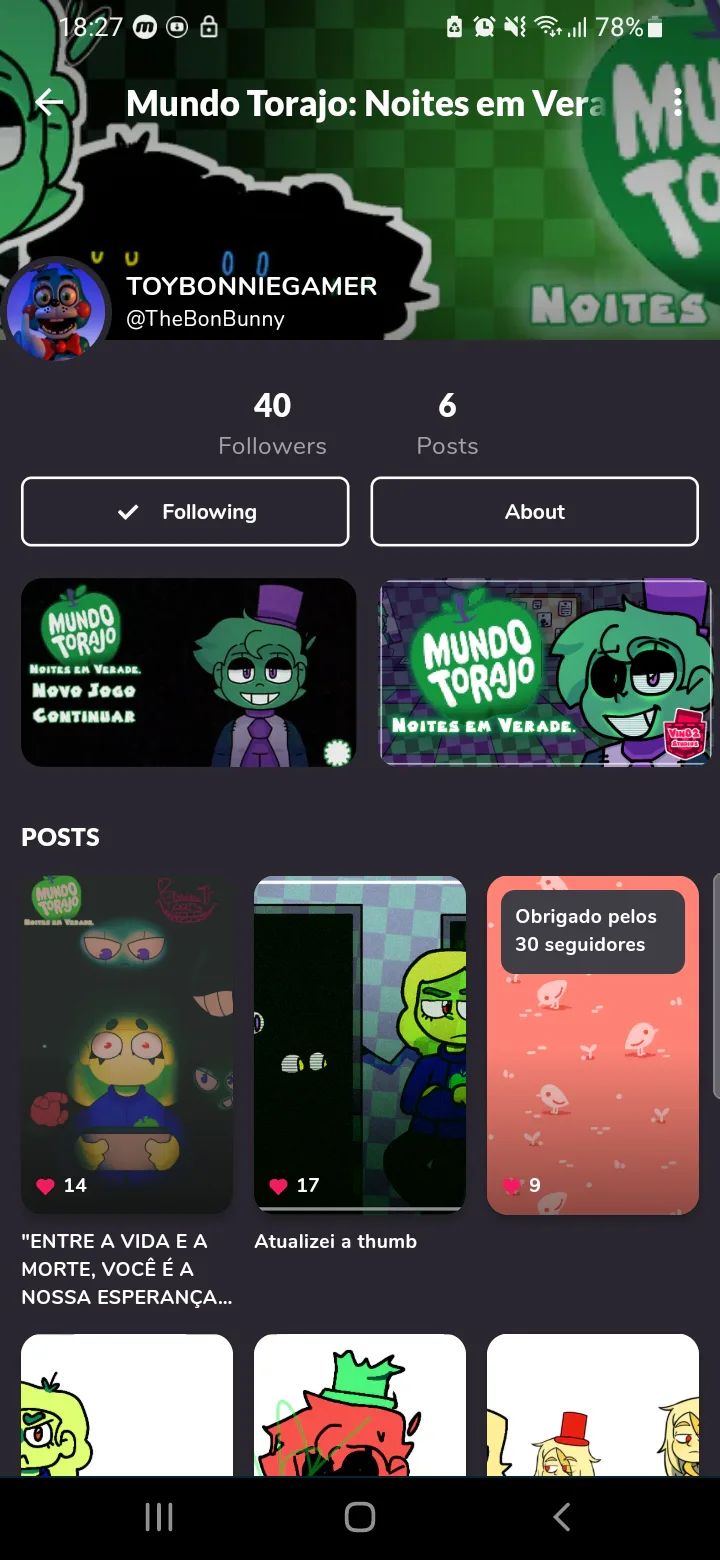Go back using the top-left arrow
The width and height of the screenshot is (720, 1560).
49,103
